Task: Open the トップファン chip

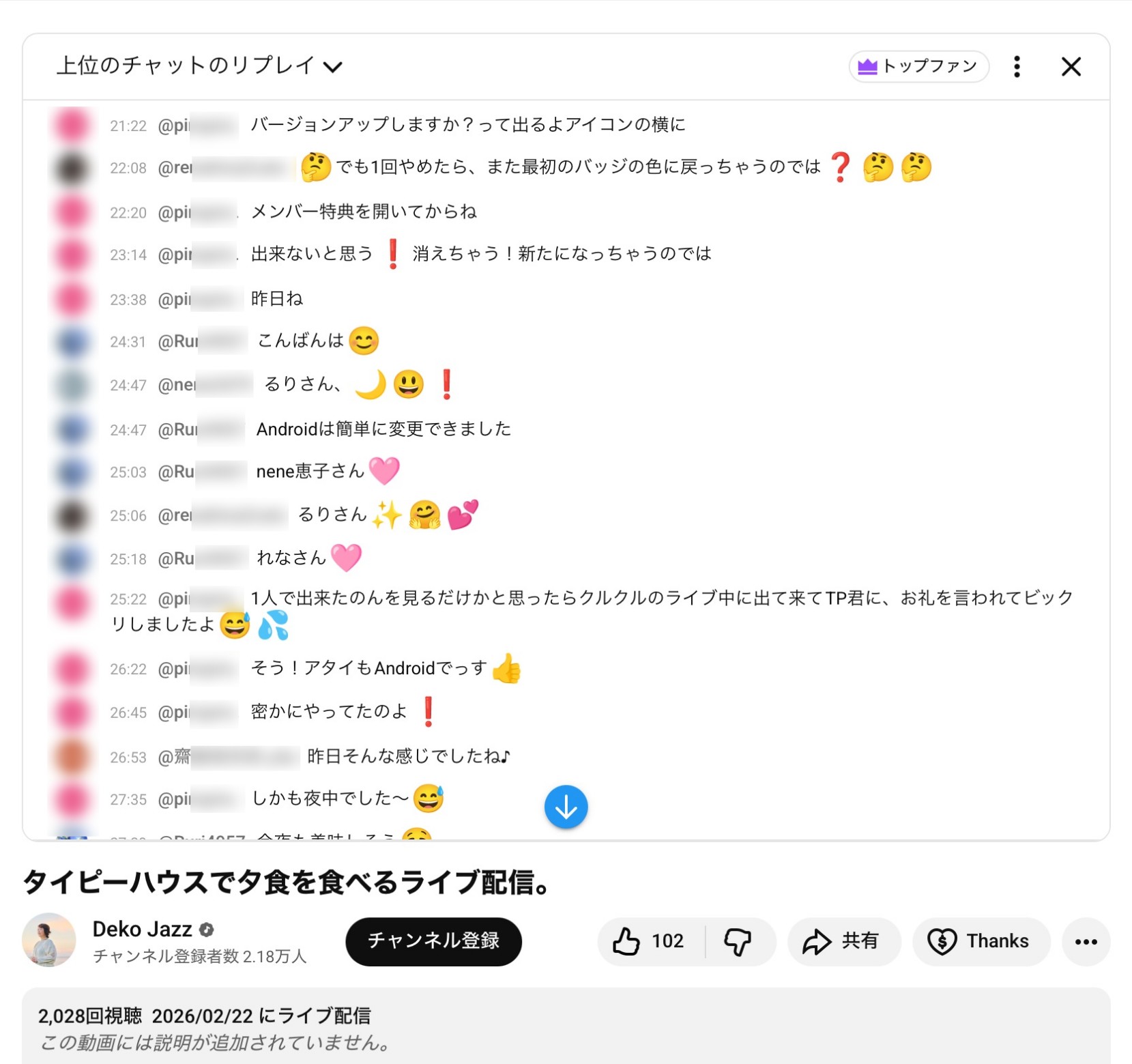Action: (x=918, y=66)
